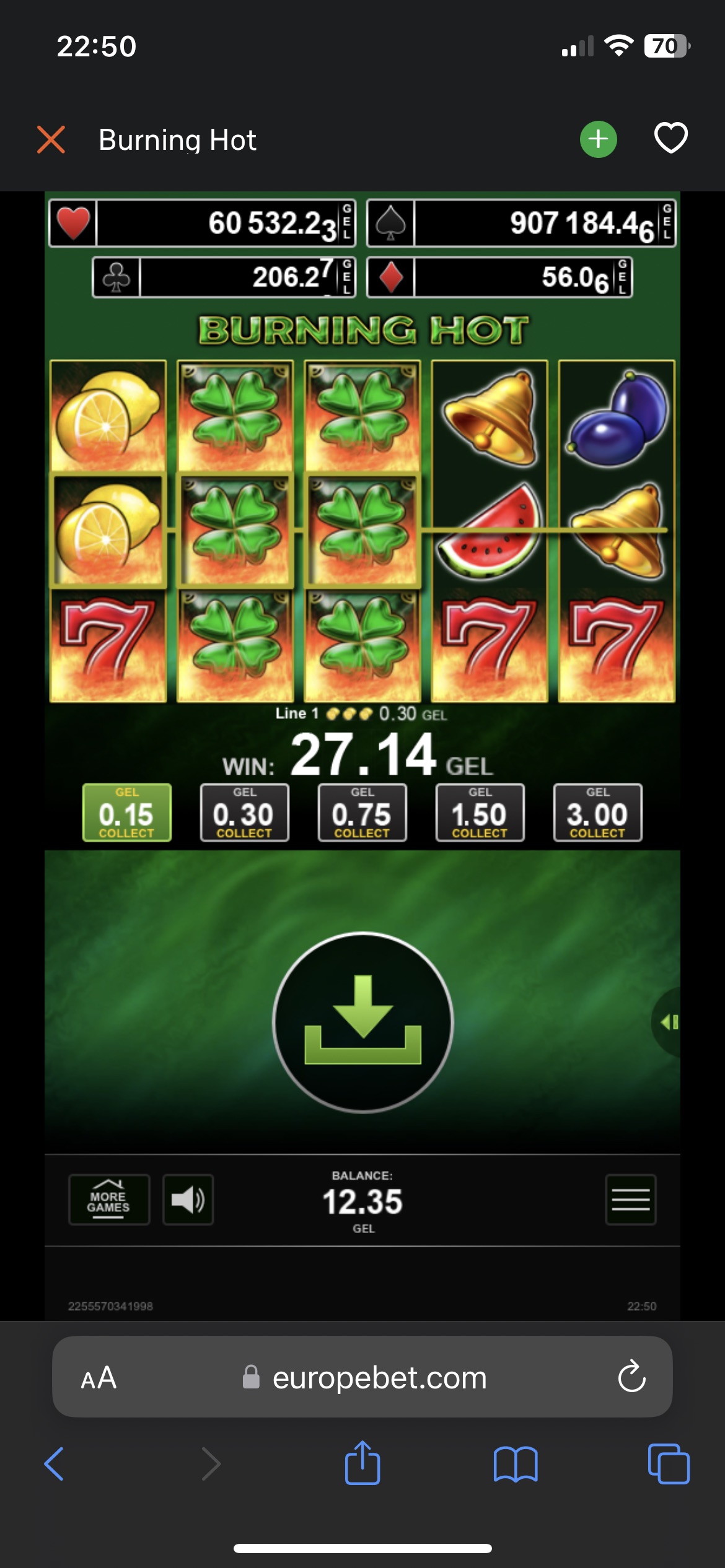Open More Games
The image size is (725, 1568).
click(109, 1200)
